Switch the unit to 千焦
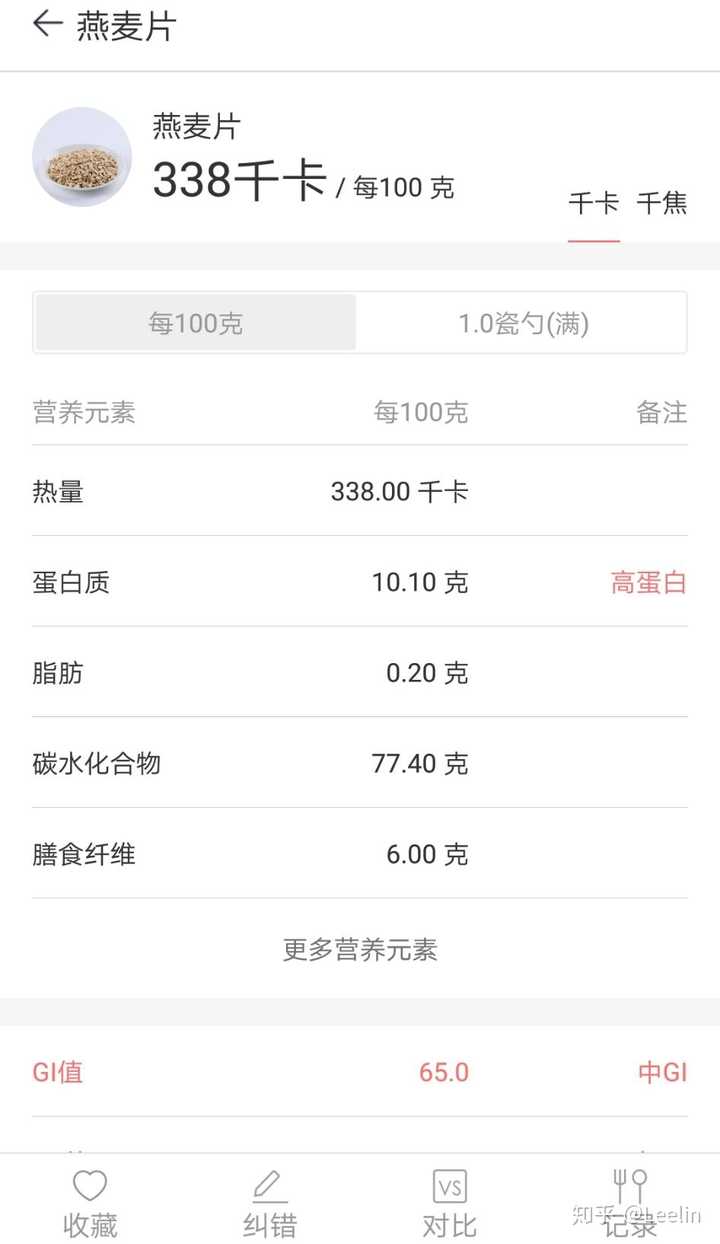The height and width of the screenshot is (1244, 720). tap(662, 204)
